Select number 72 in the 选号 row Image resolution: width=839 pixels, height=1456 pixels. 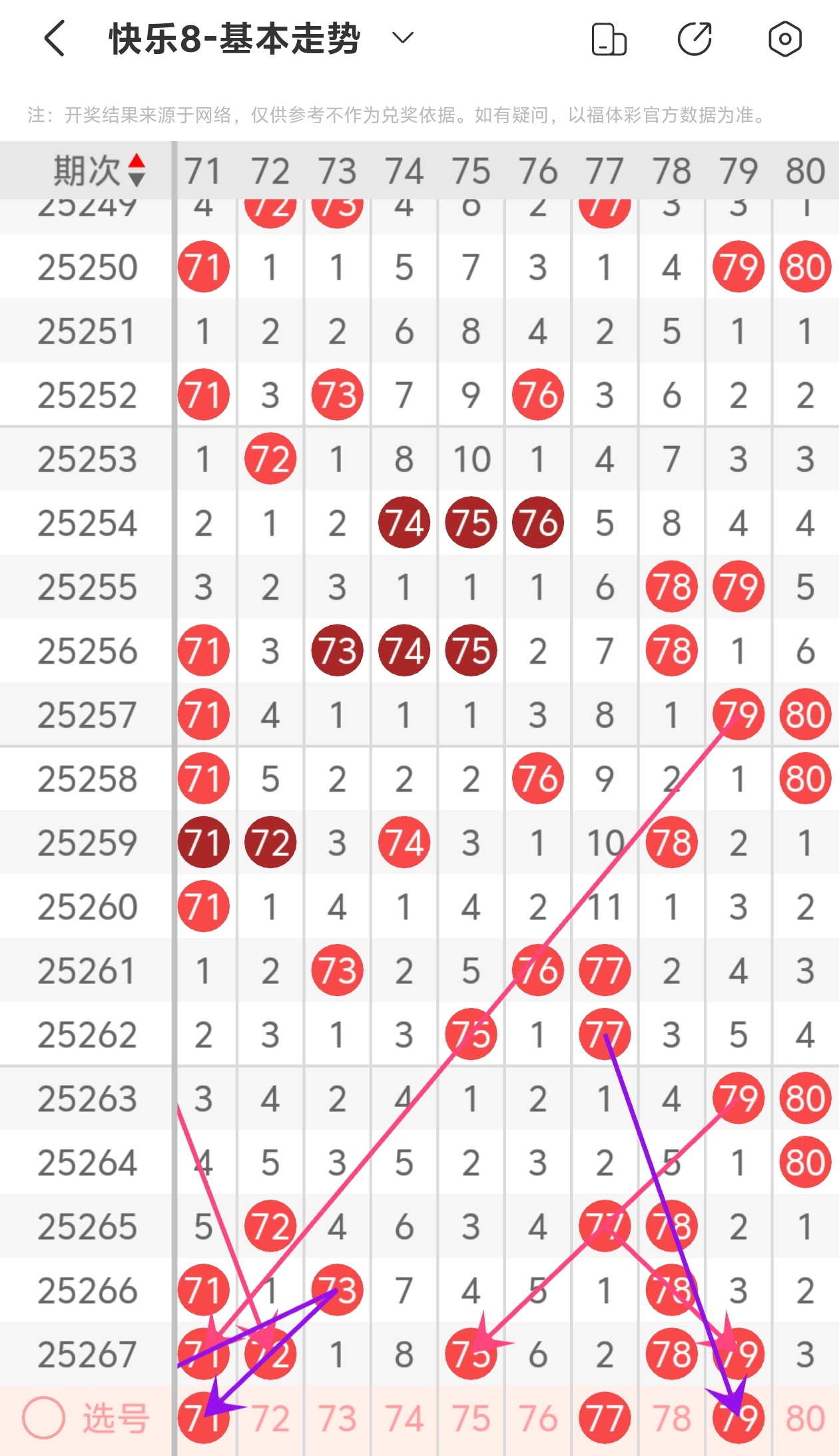270,1419
